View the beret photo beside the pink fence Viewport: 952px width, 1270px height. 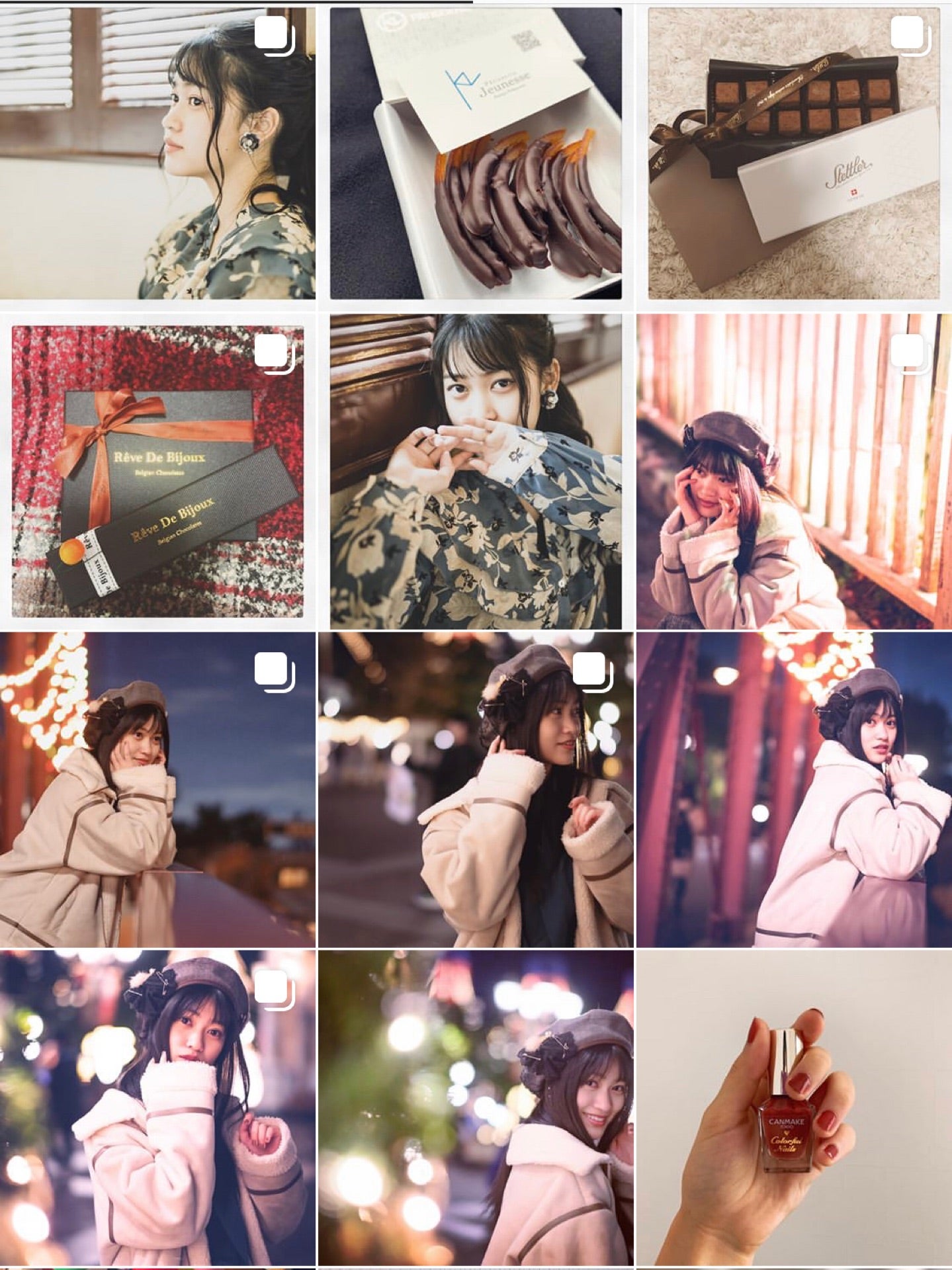pyautogui.click(x=793, y=471)
